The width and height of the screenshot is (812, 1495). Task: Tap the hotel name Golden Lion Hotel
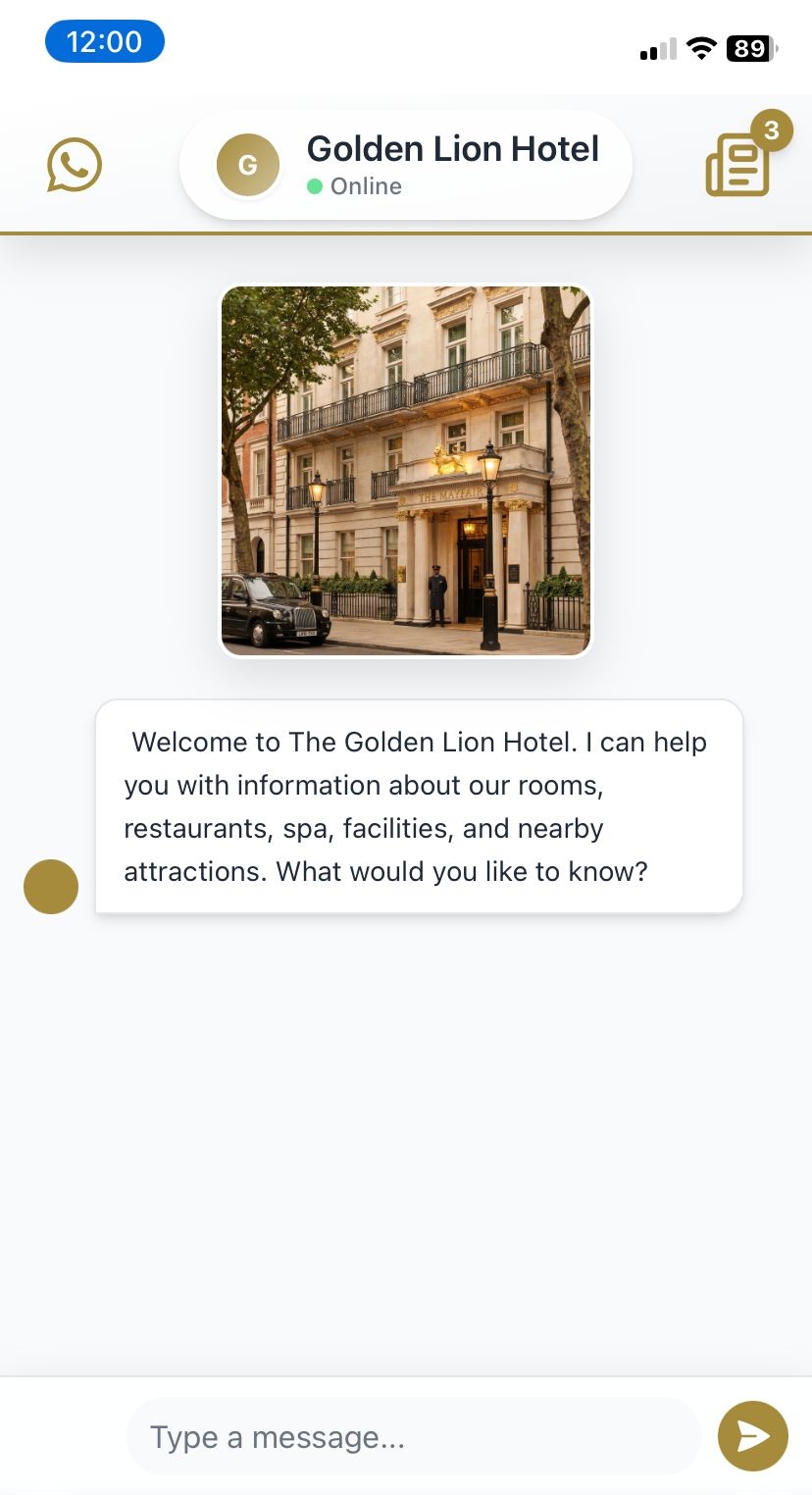click(x=453, y=148)
